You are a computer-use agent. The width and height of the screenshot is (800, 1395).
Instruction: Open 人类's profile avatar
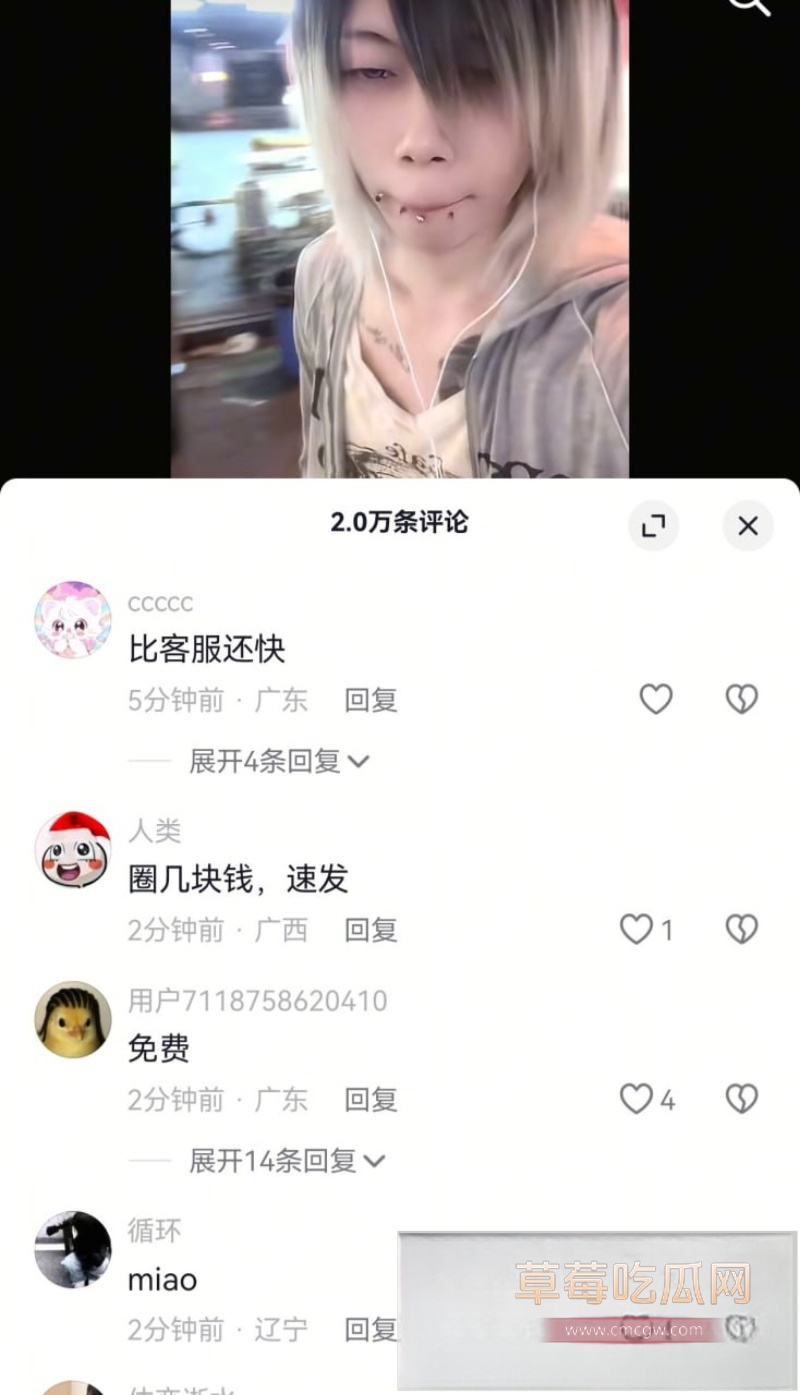[x=73, y=850]
